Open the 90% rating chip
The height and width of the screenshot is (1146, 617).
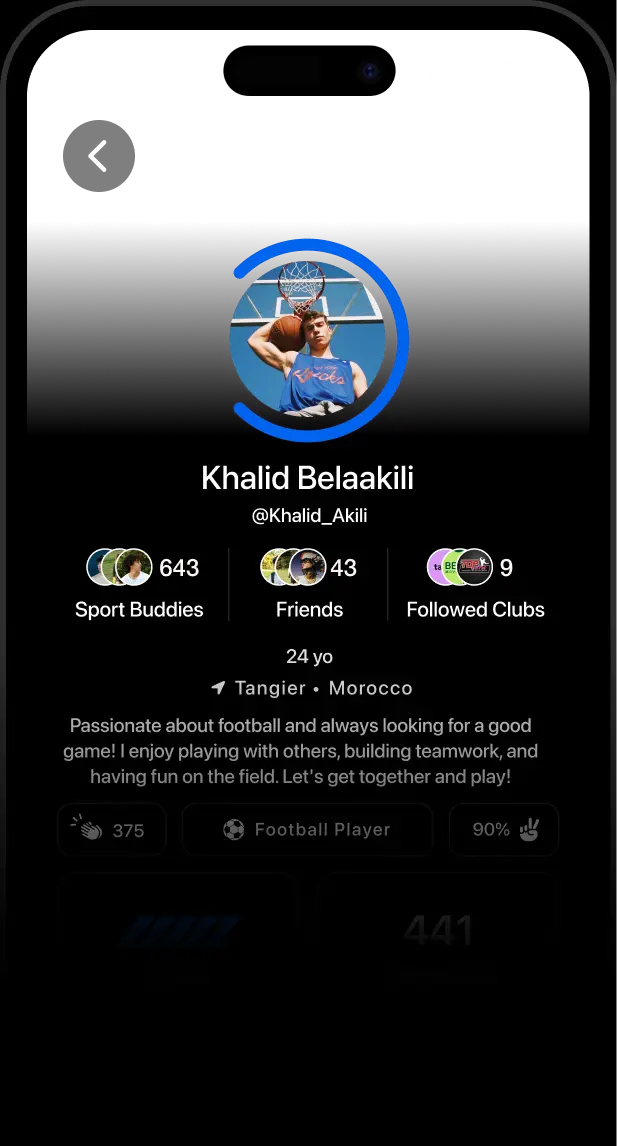[x=503, y=830]
